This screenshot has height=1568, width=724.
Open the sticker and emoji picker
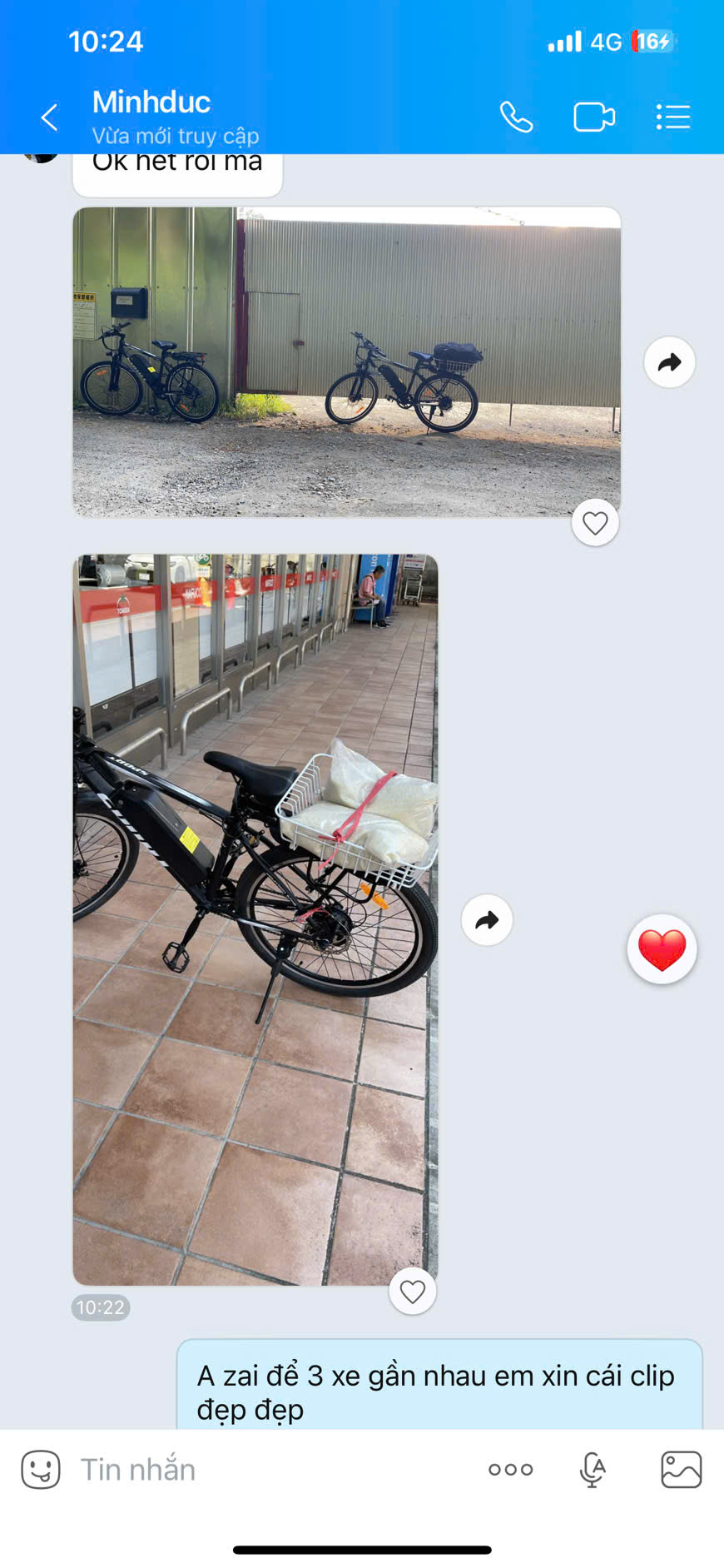(x=41, y=1470)
